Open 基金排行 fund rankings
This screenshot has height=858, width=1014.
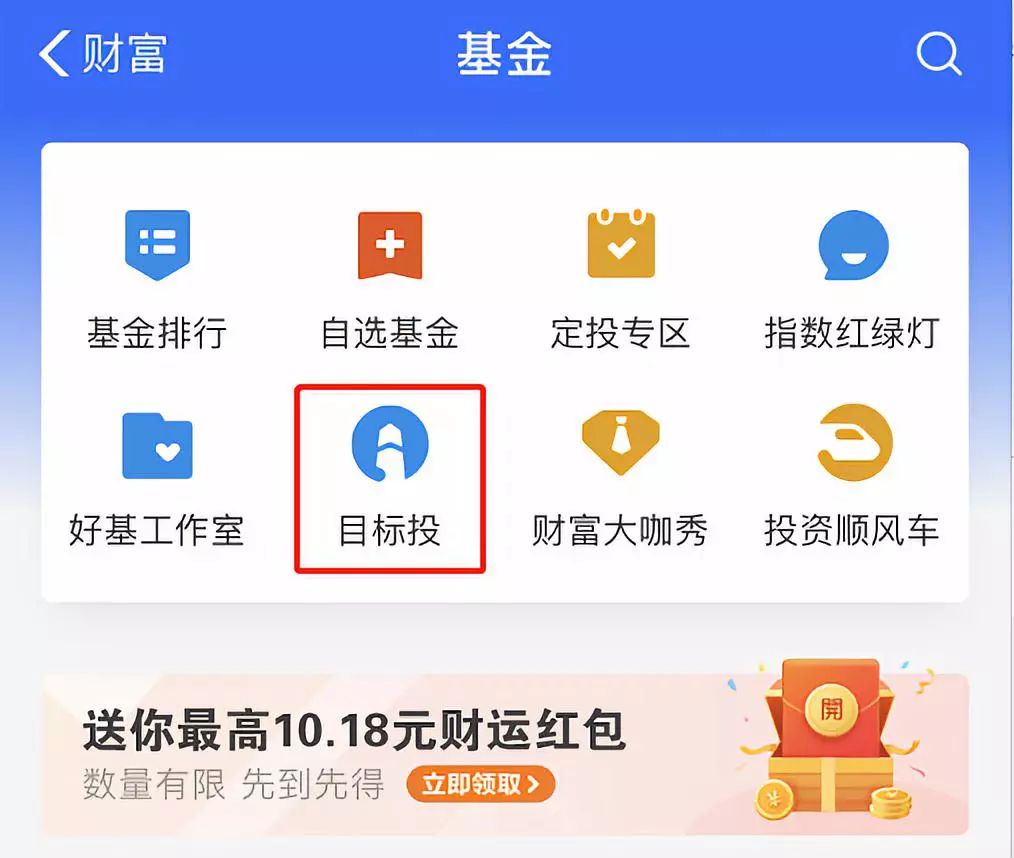pos(157,280)
